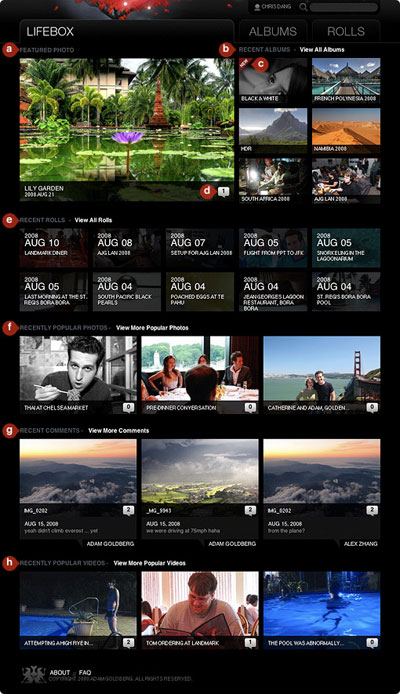The height and width of the screenshot is (694, 400).
Task: Follow the View All Rolls link
Action: tap(93, 220)
